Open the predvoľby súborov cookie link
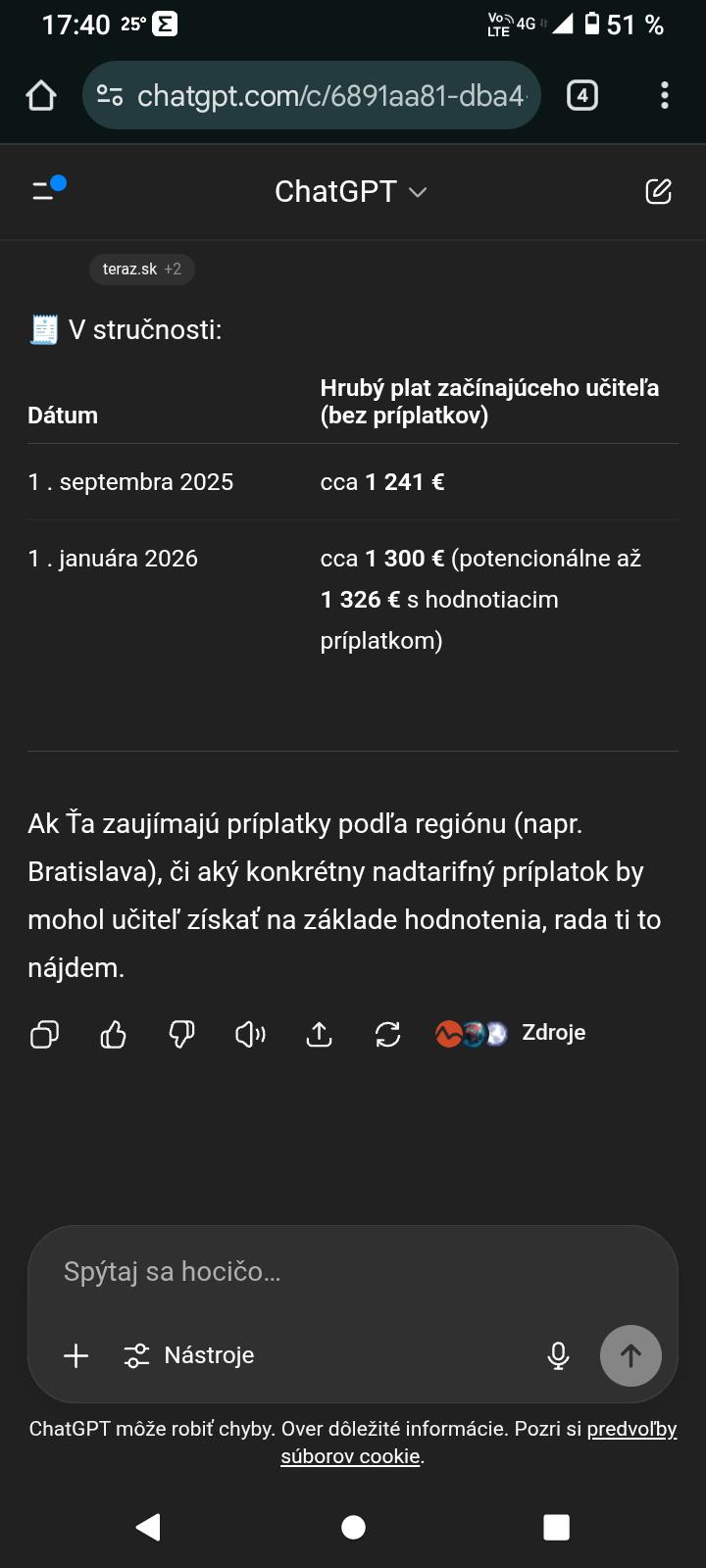The image size is (706, 1568). coord(631,1429)
